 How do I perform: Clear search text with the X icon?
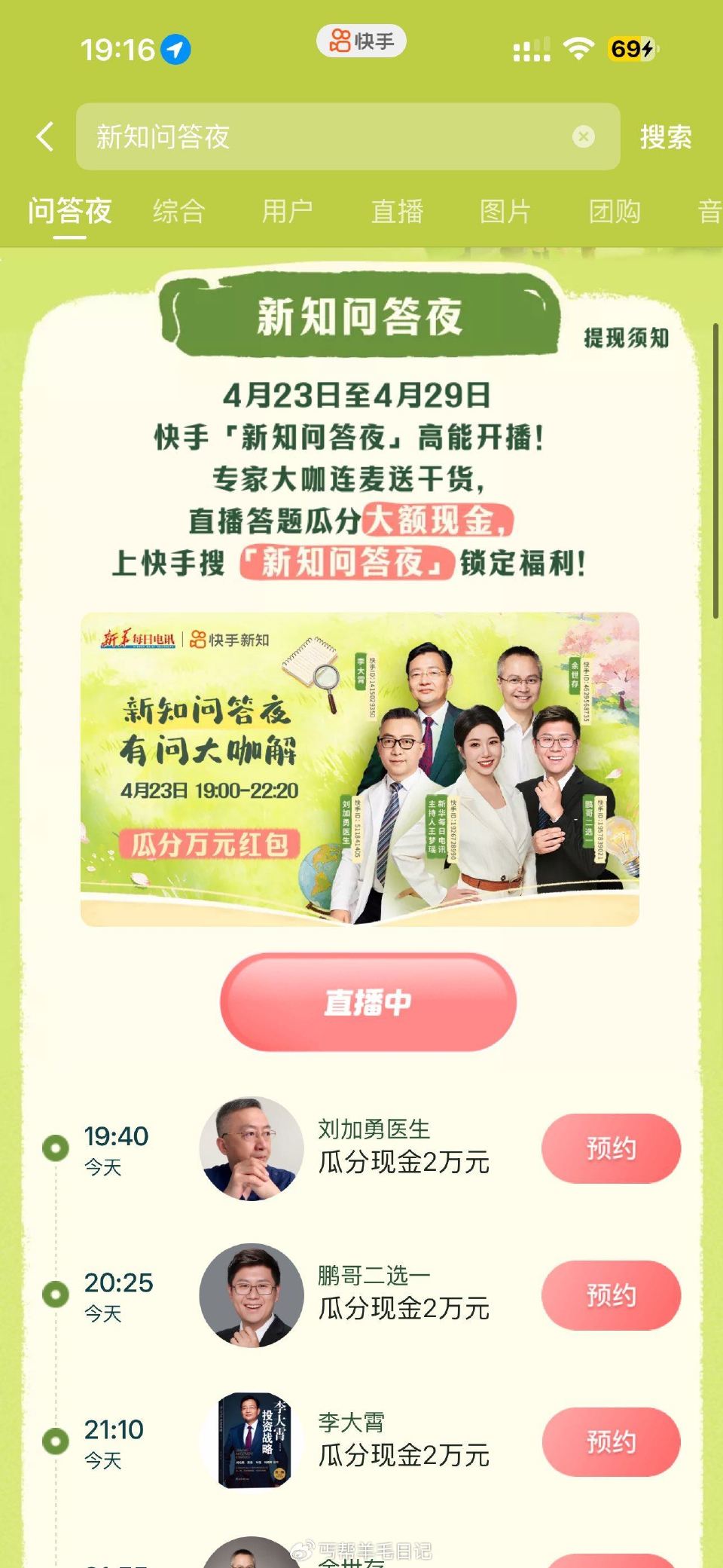pyautogui.click(x=584, y=136)
